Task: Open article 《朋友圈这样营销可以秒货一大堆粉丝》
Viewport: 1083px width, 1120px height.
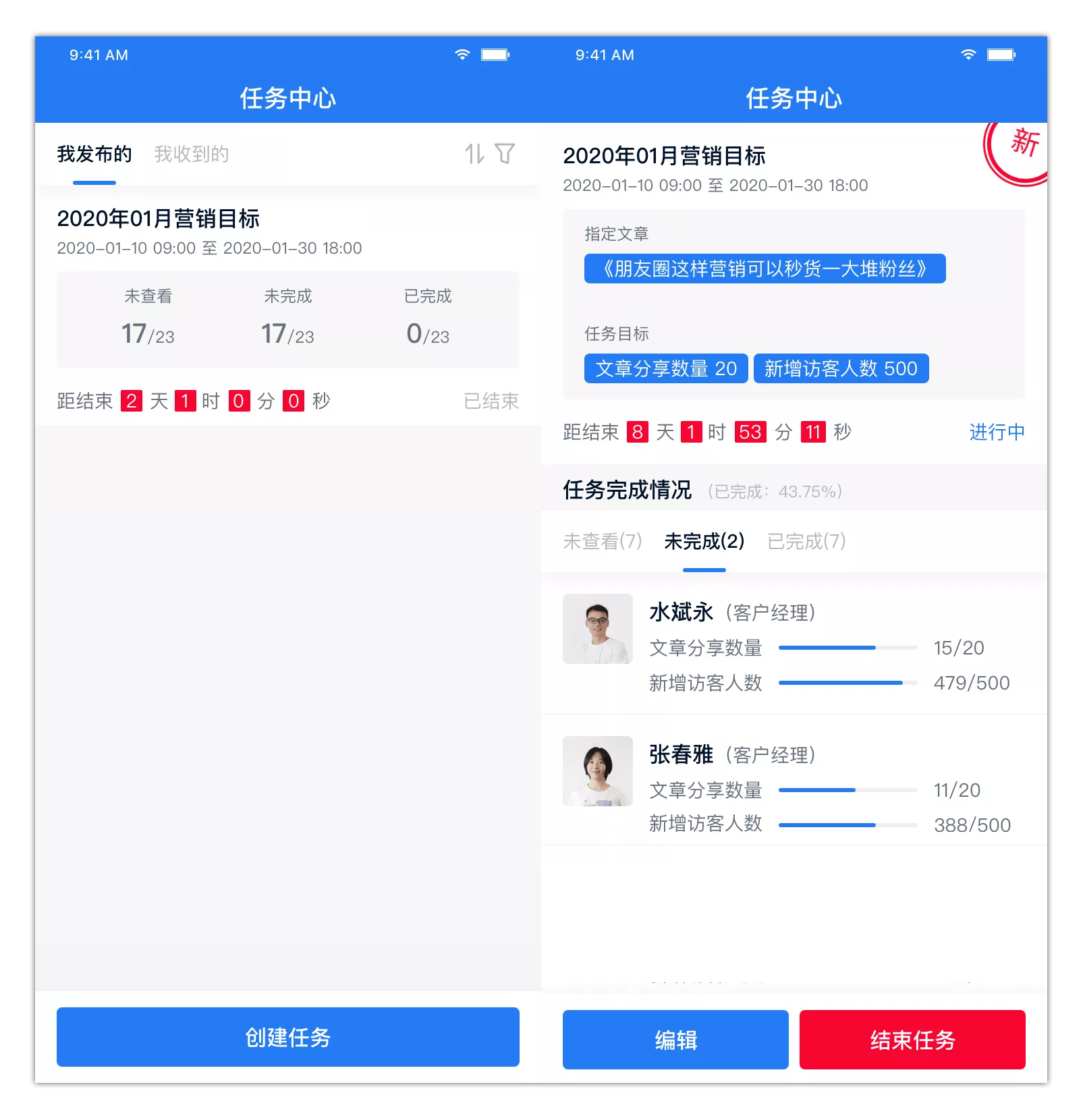Action: 765,269
